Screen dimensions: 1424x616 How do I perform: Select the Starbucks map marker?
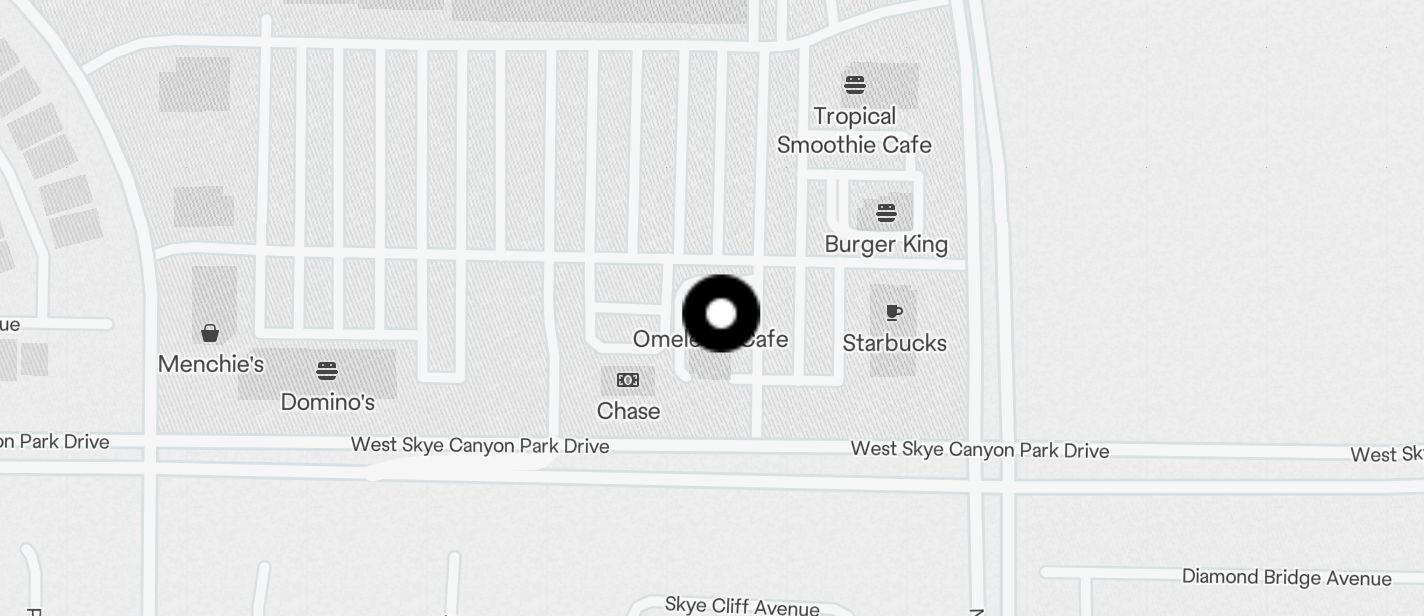[894, 313]
